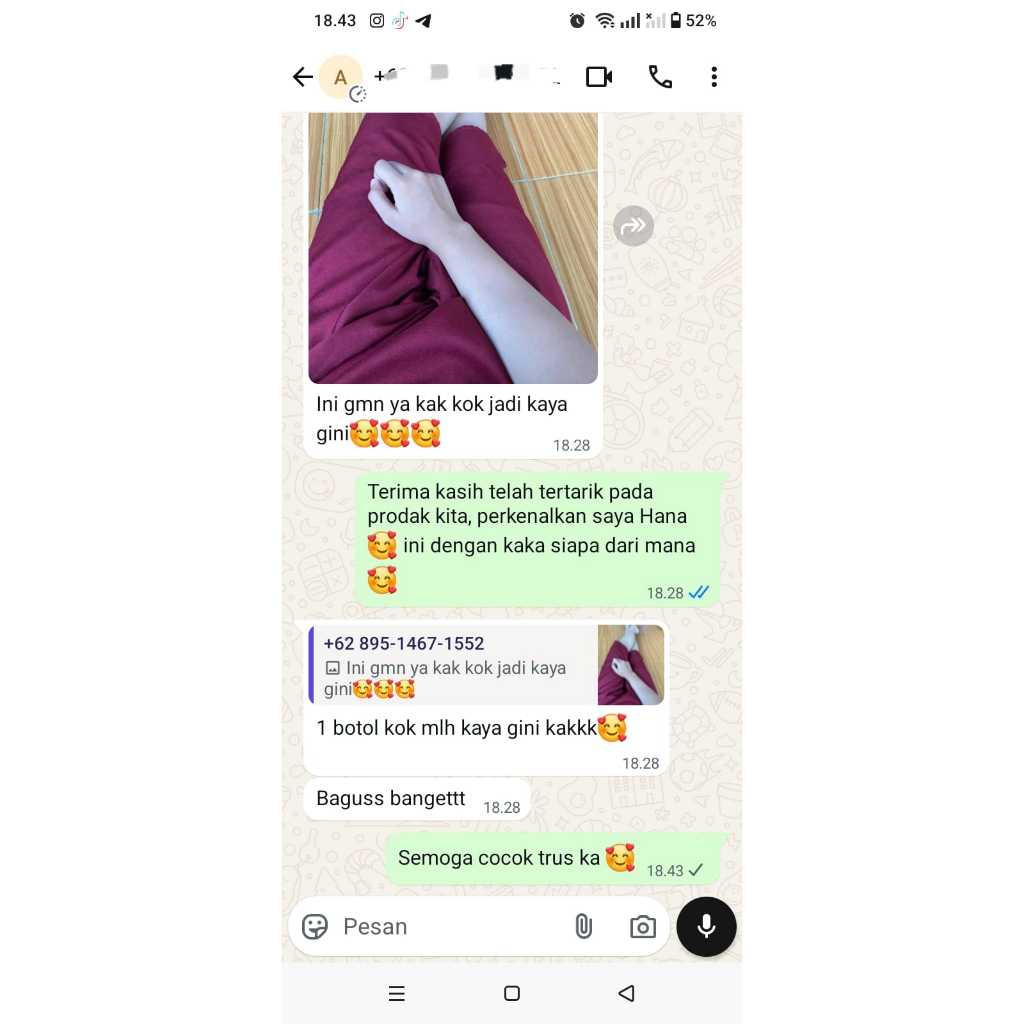This screenshot has height=1024, width=1024.
Task: Go back to the chat list
Action: pyautogui.click(x=302, y=77)
